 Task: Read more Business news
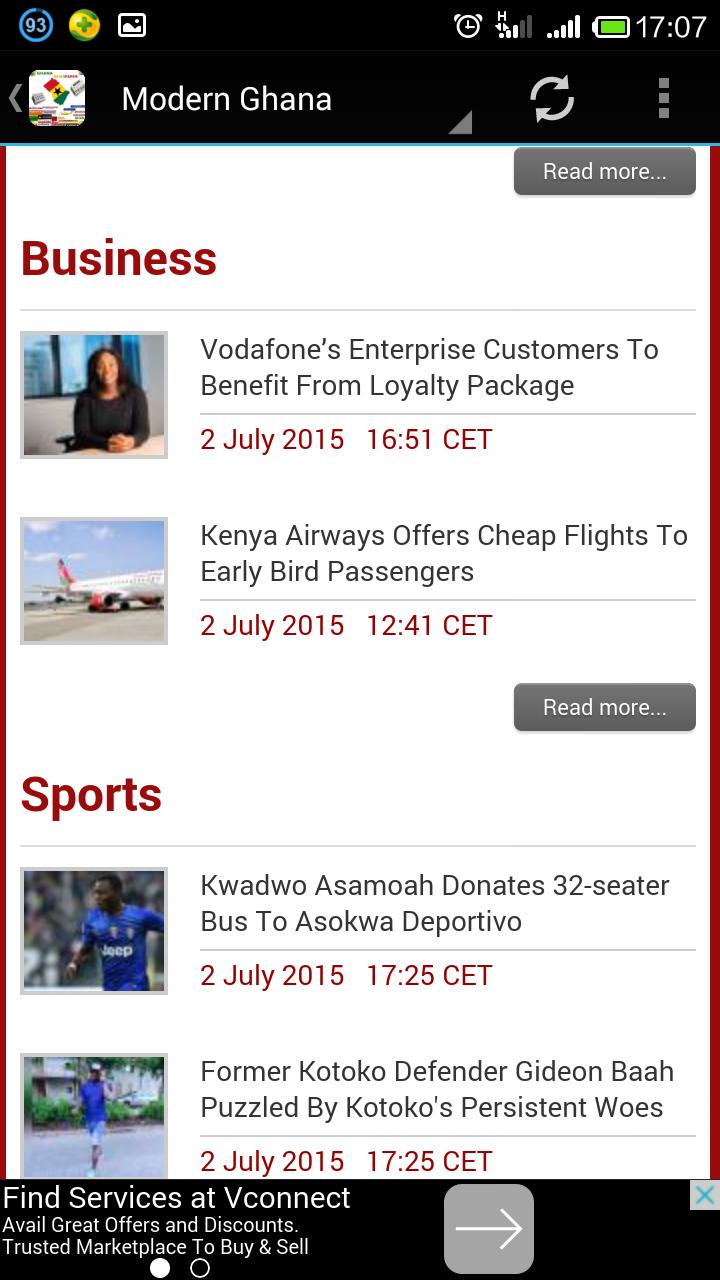(x=604, y=707)
